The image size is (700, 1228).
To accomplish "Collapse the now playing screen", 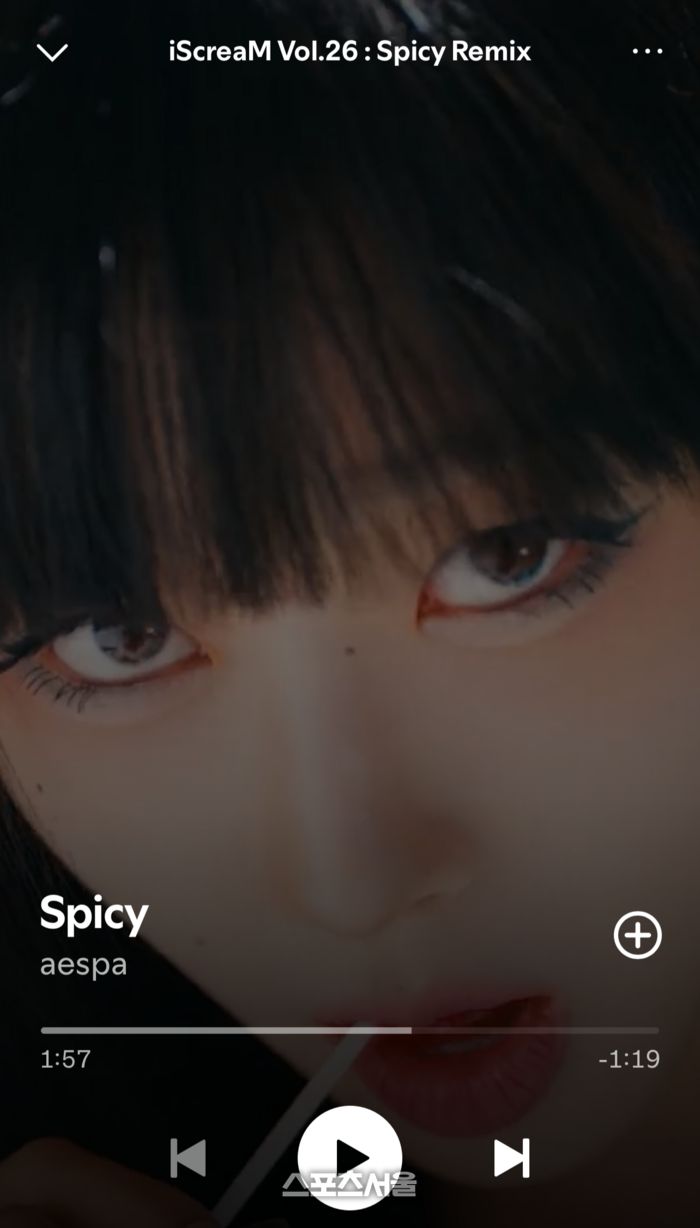I will (52, 52).
